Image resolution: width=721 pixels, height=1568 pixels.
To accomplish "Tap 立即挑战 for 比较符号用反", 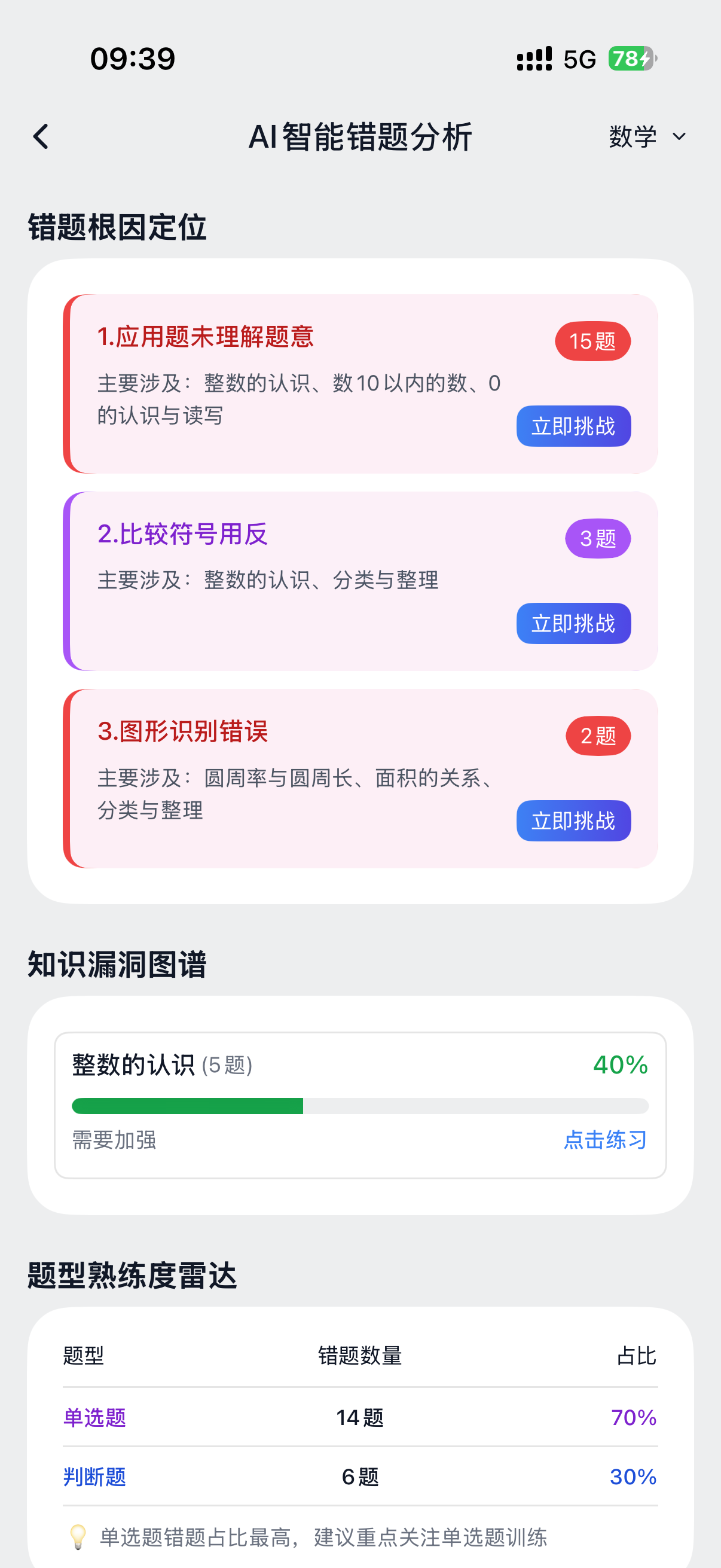I will (573, 623).
